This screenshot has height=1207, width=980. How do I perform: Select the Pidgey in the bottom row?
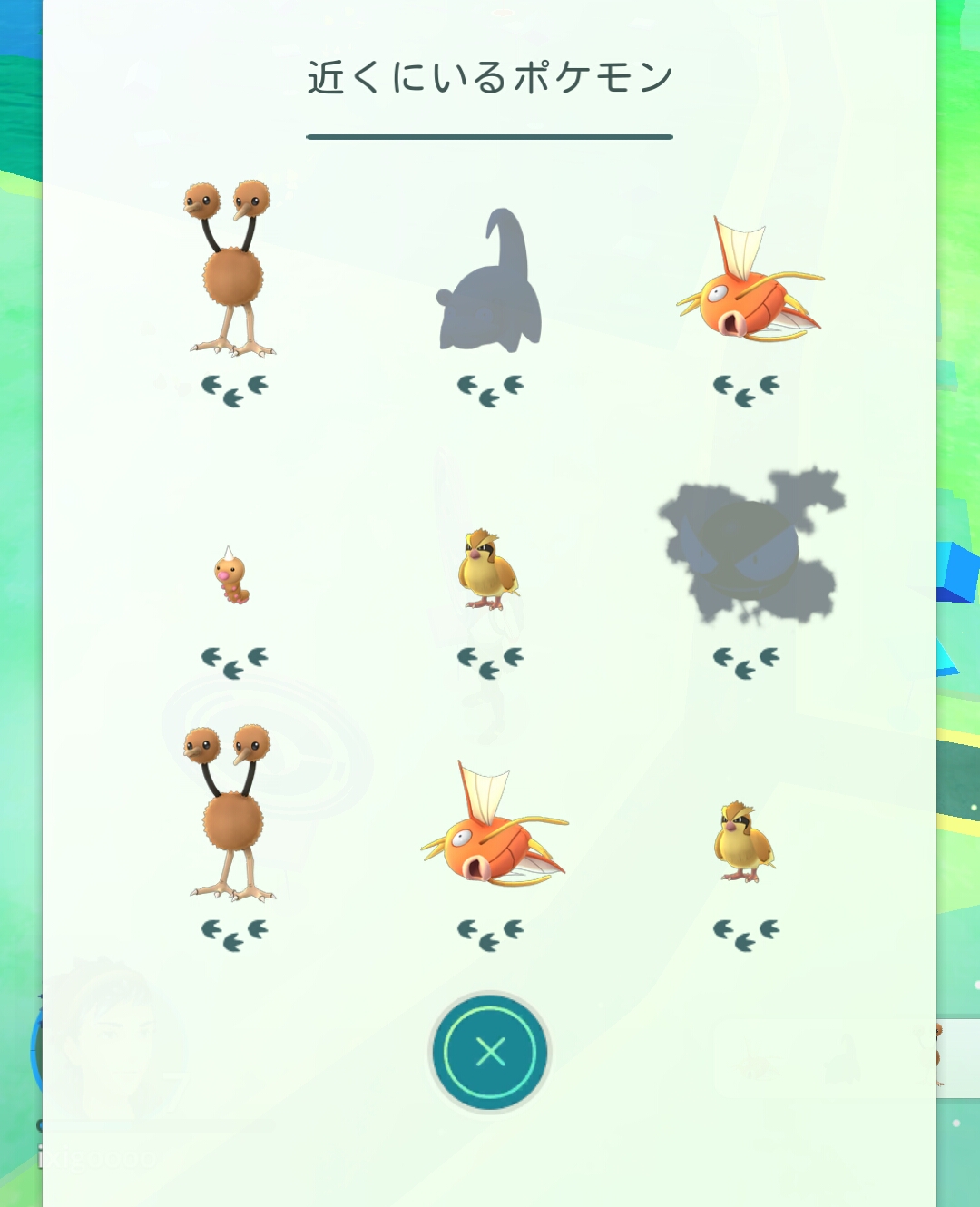(744, 842)
